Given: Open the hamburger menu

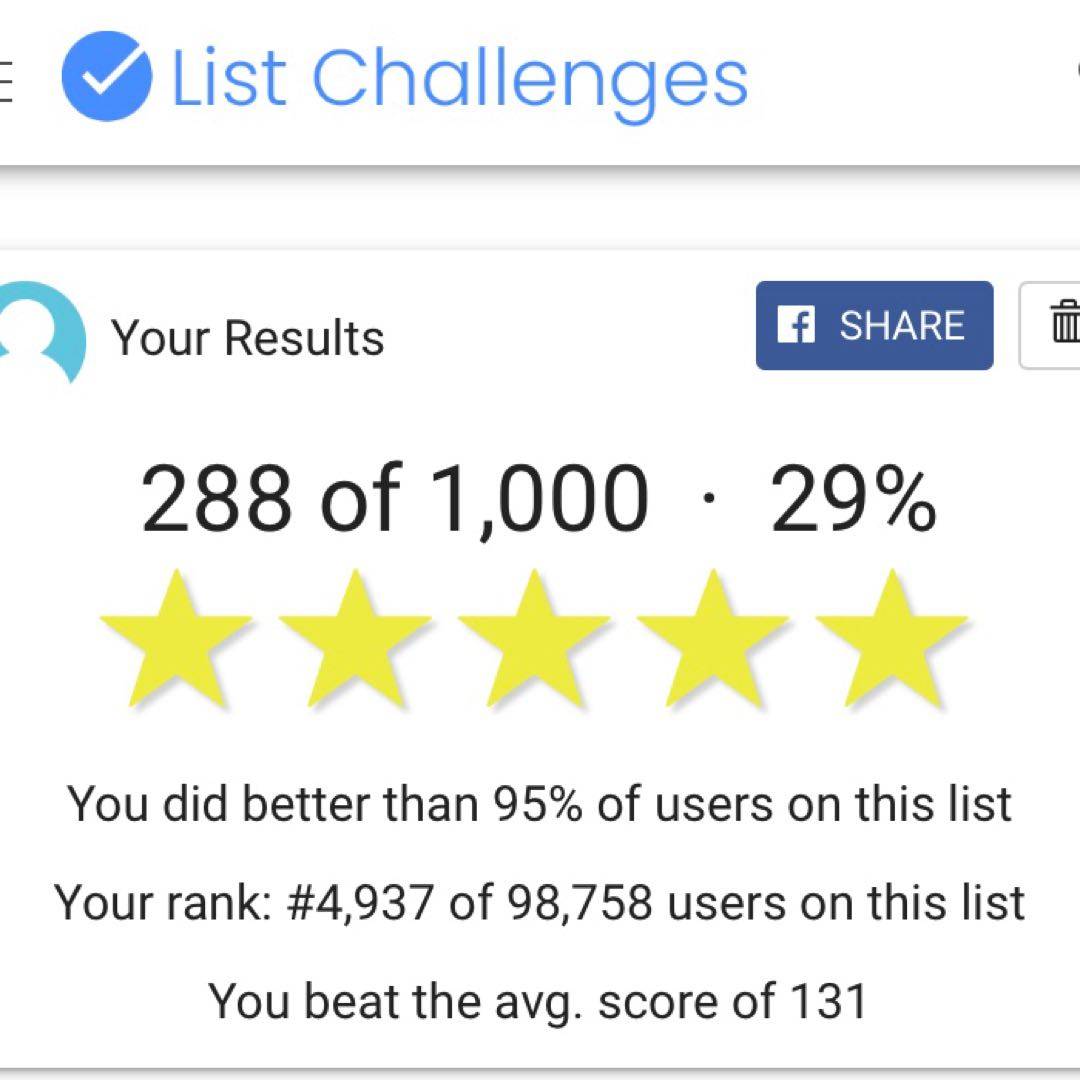Looking at the screenshot, I should tap(6, 82).
